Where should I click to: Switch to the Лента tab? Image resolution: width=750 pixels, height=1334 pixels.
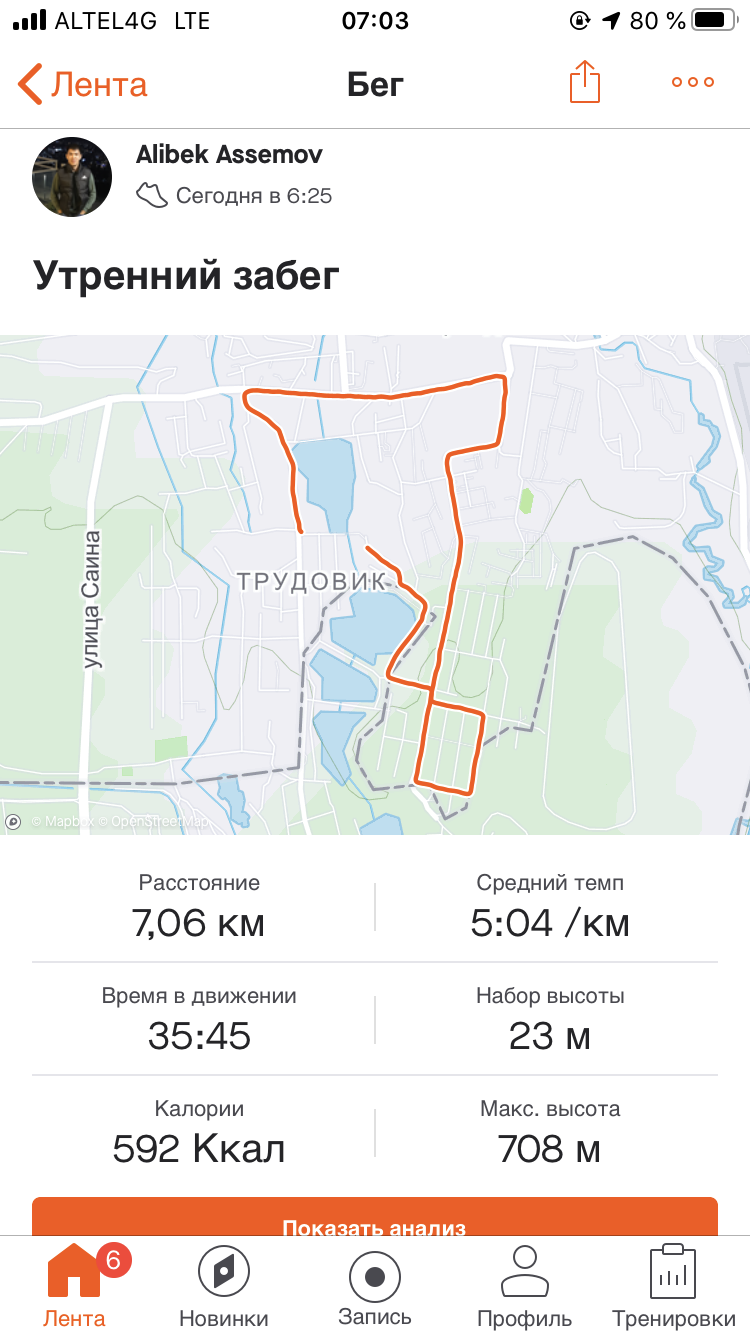[x=74, y=1286]
